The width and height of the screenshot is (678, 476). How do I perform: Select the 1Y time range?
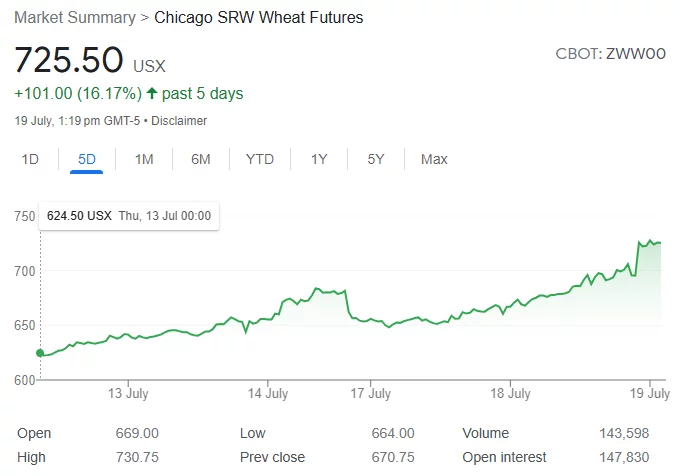[319, 159]
